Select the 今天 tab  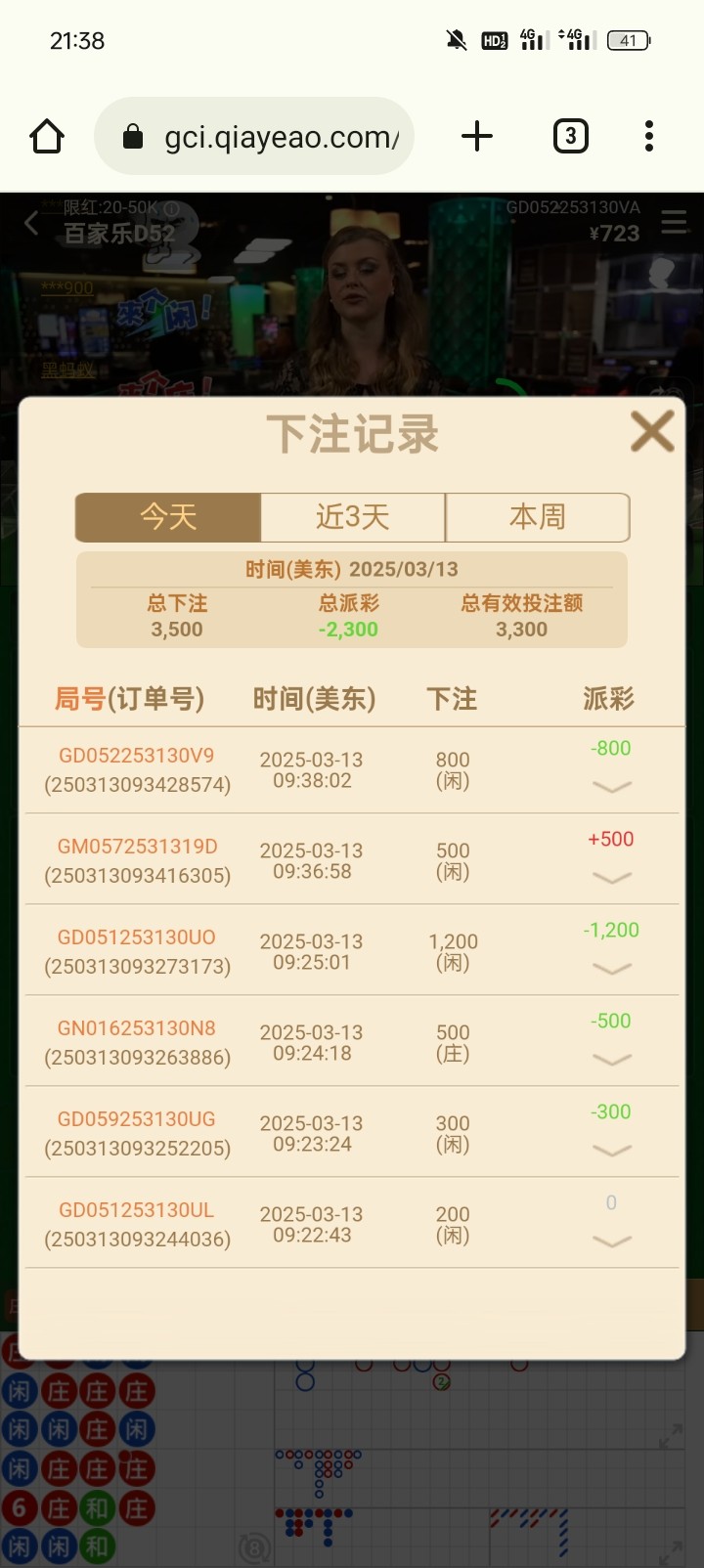point(168,517)
